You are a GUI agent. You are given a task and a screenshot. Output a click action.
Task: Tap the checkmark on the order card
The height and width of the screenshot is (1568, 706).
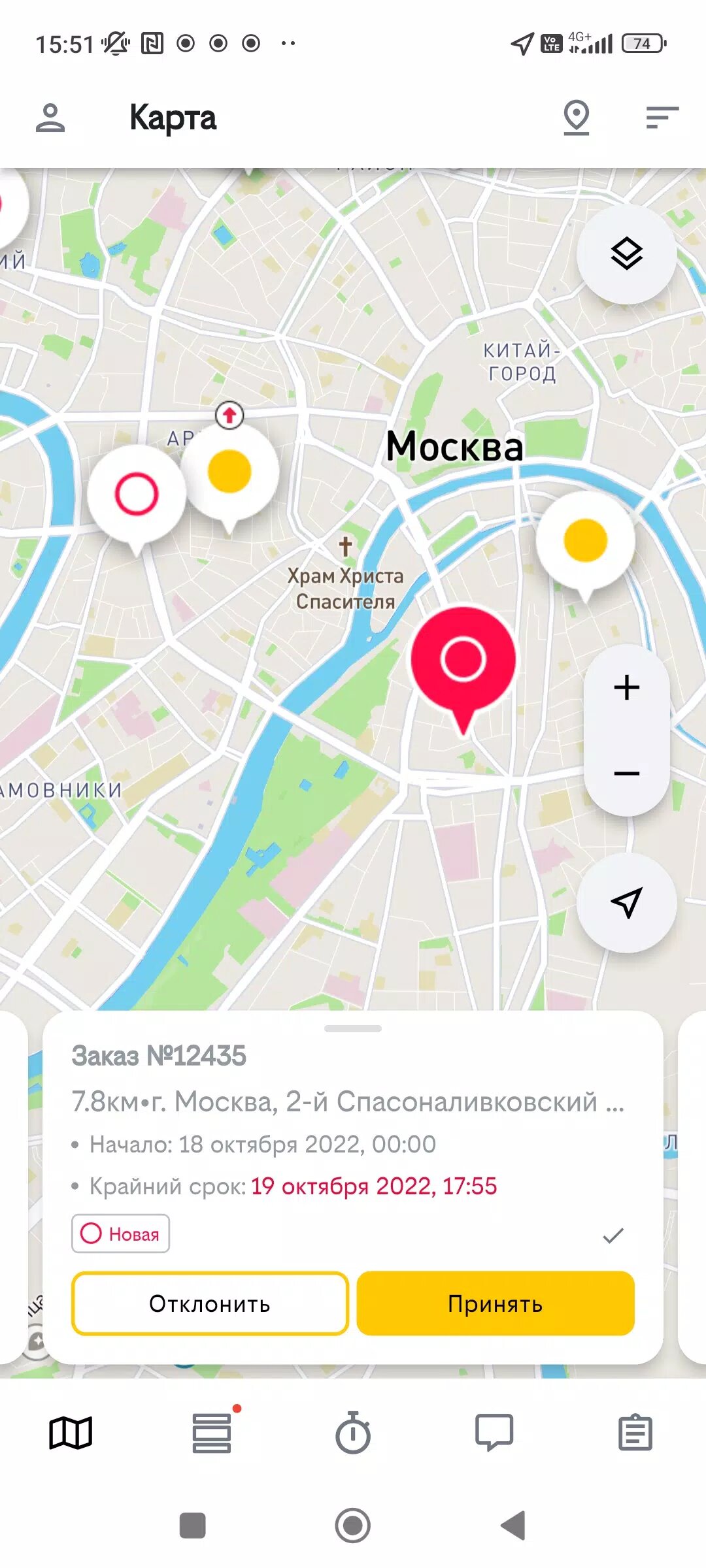tap(613, 1235)
